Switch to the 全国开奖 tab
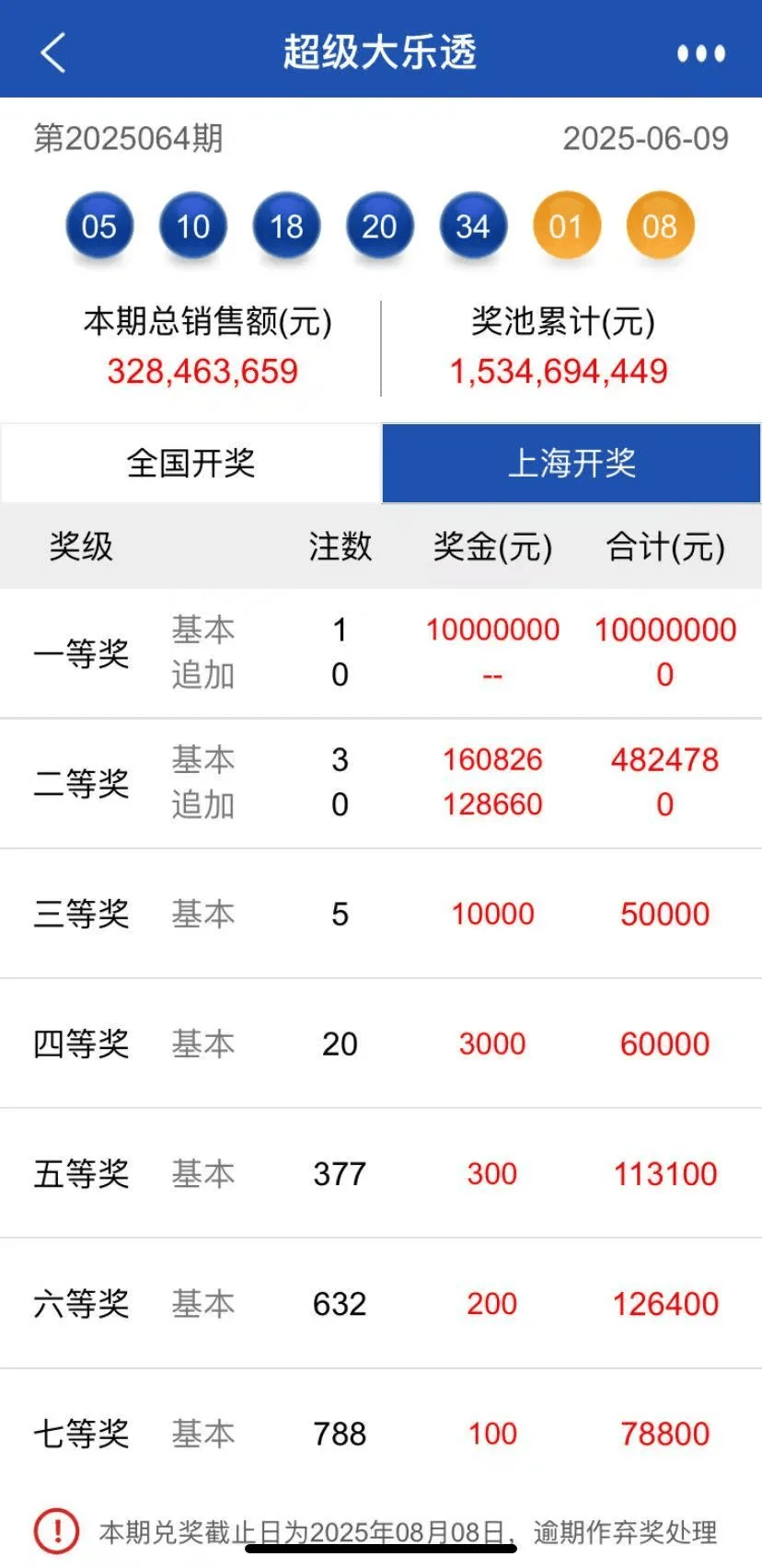762x1568 pixels. point(190,463)
